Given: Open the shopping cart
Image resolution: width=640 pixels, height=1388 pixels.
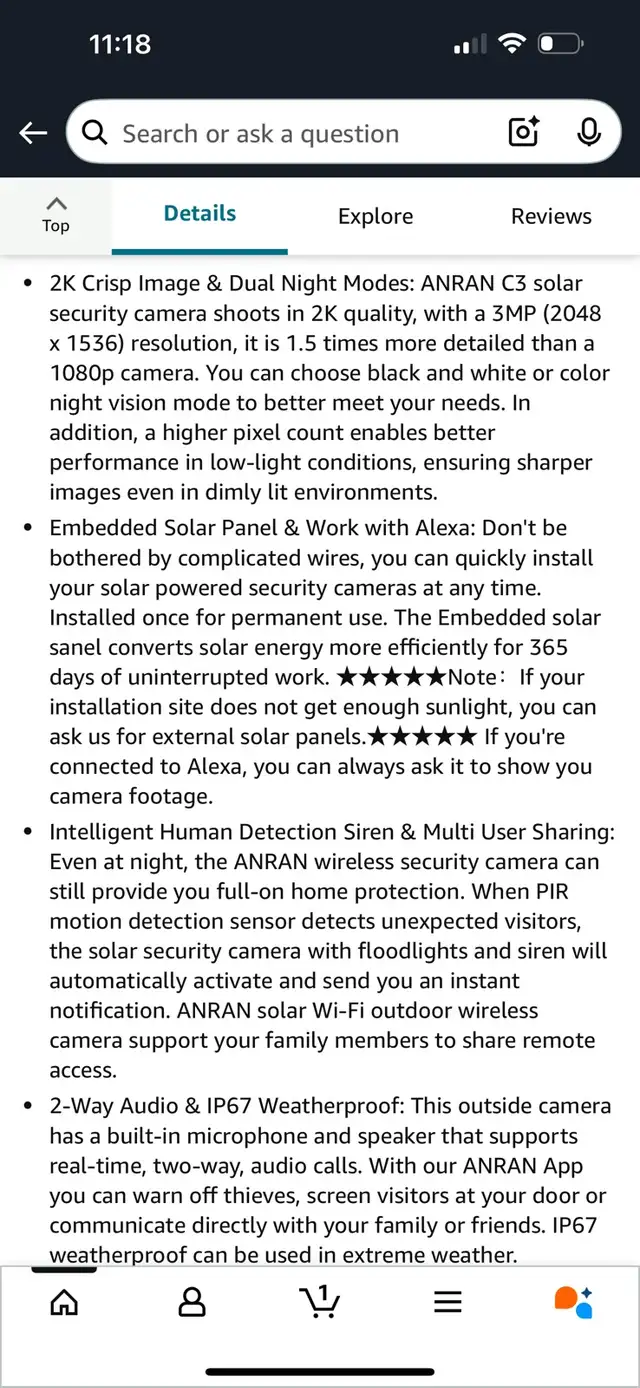Looking at the screenshot, I should [319, 1301].
